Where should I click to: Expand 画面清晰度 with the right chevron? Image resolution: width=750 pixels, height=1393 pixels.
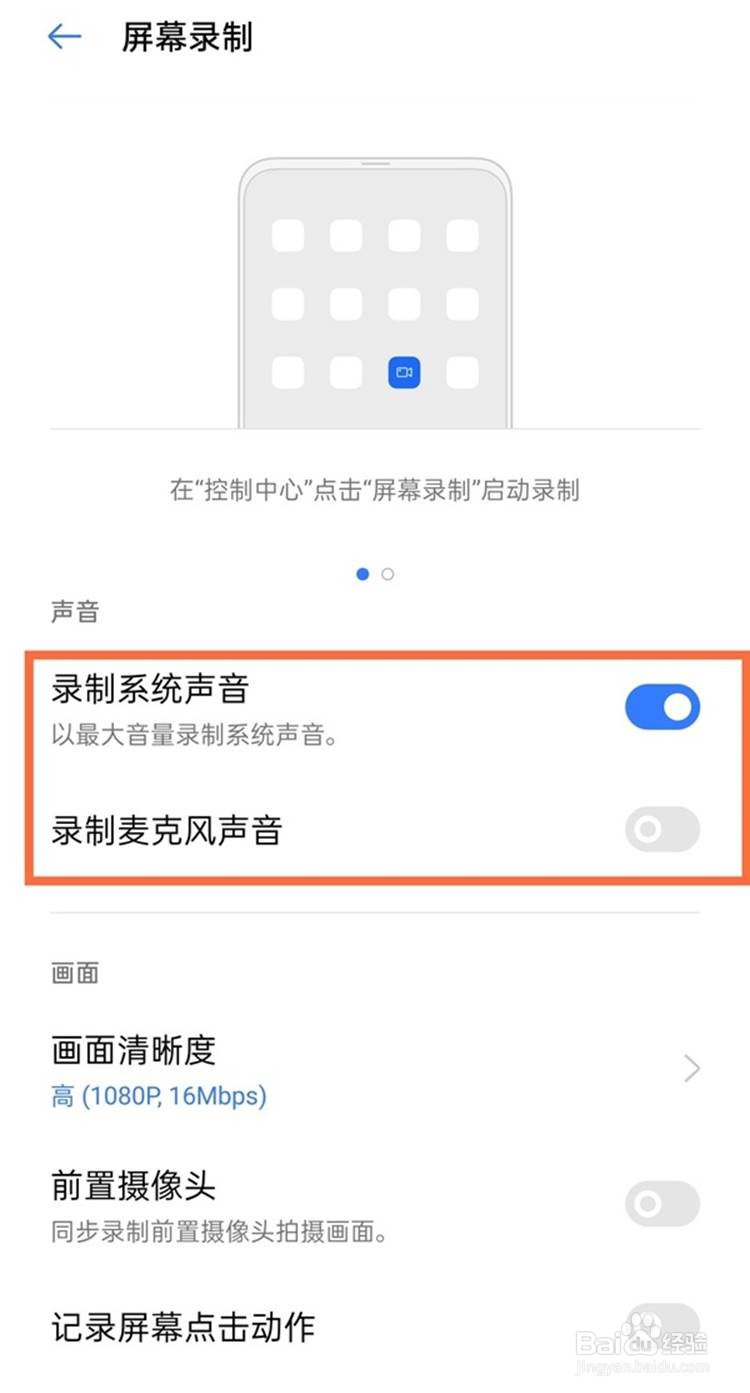691,1068
